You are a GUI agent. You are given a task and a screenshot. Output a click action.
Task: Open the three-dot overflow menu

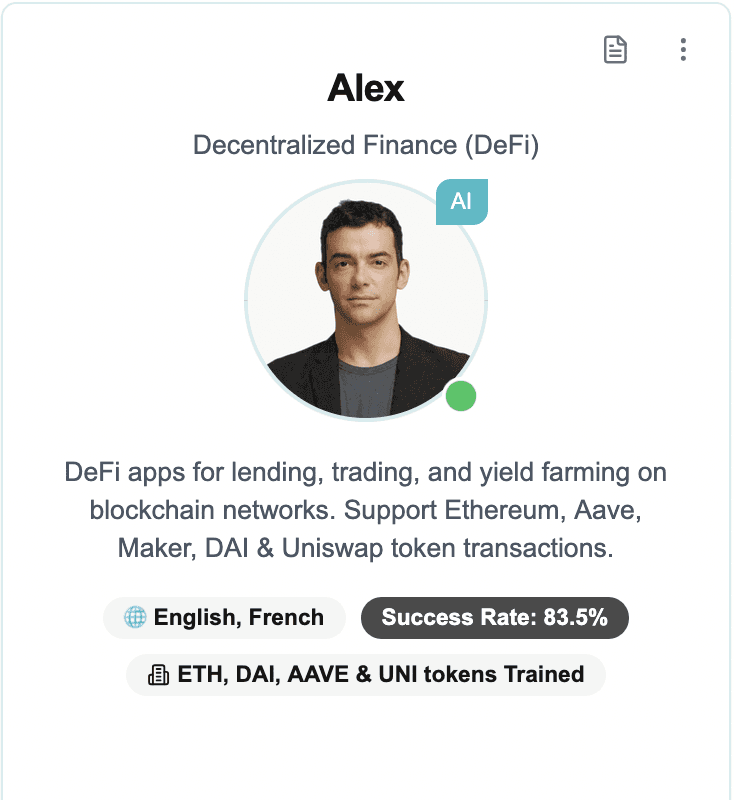click(x=683, y=49)
